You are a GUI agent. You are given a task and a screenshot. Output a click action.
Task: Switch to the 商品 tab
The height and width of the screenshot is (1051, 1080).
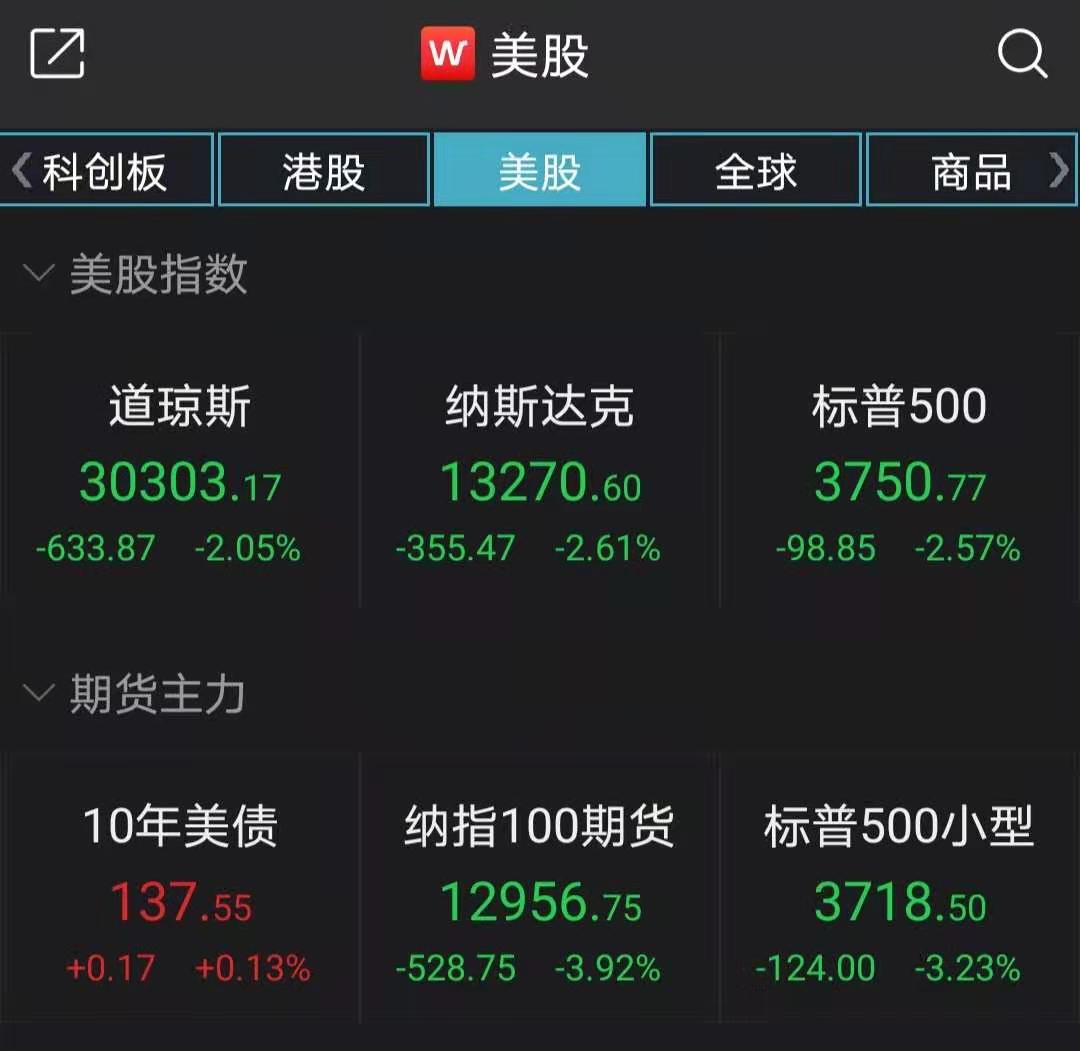(x=970, y=171)
